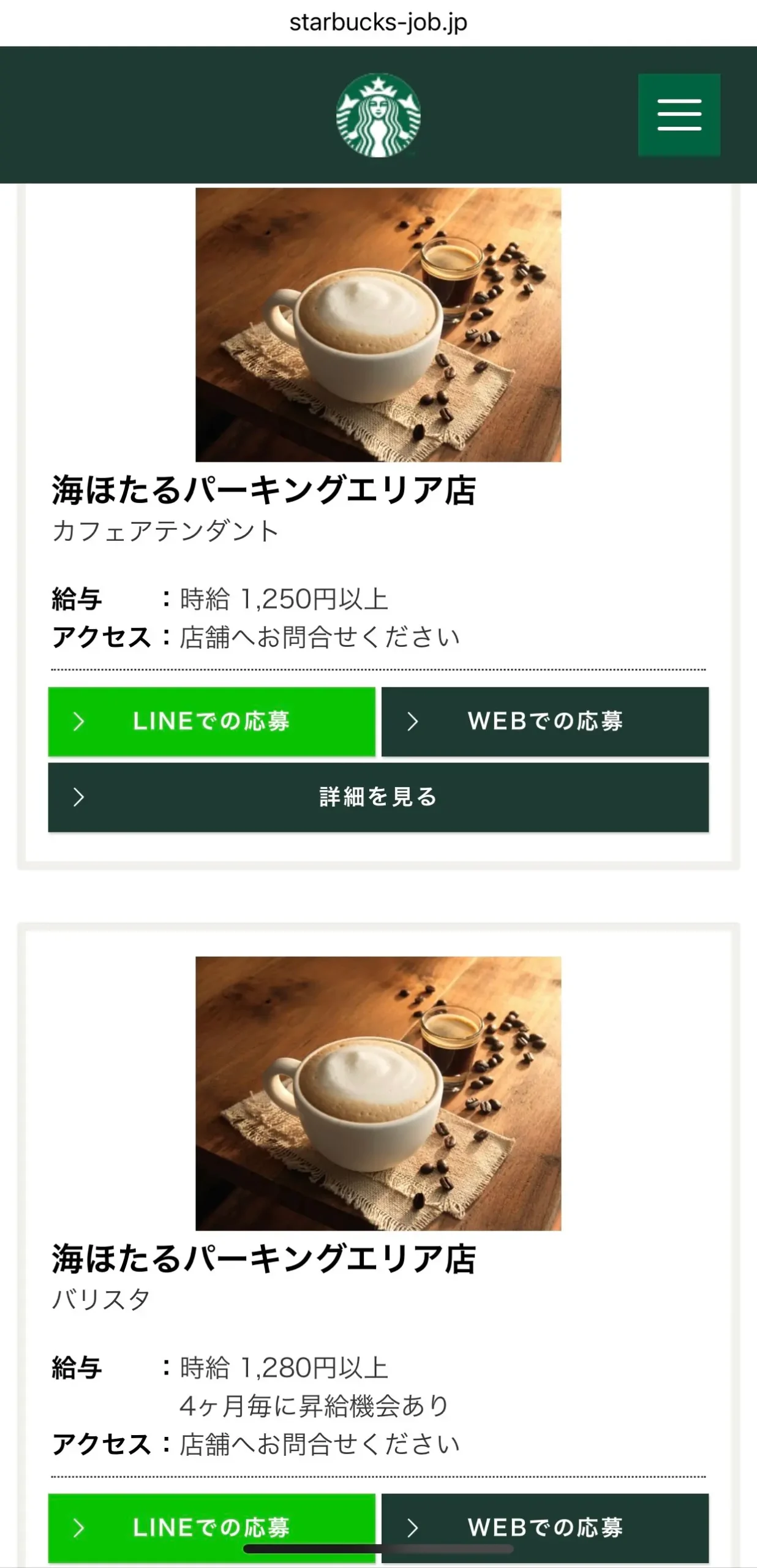Tap the starbucks-job.jp address bar

[378, 23]
